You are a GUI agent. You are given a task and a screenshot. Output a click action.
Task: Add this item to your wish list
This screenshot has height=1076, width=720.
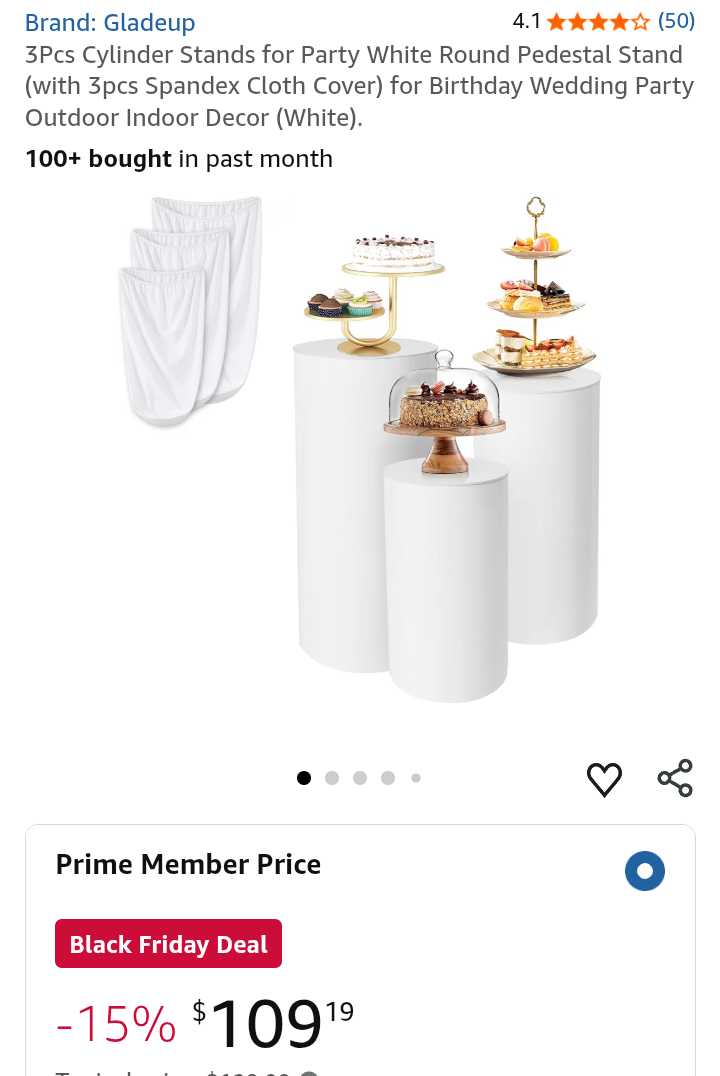coord(604,779)
